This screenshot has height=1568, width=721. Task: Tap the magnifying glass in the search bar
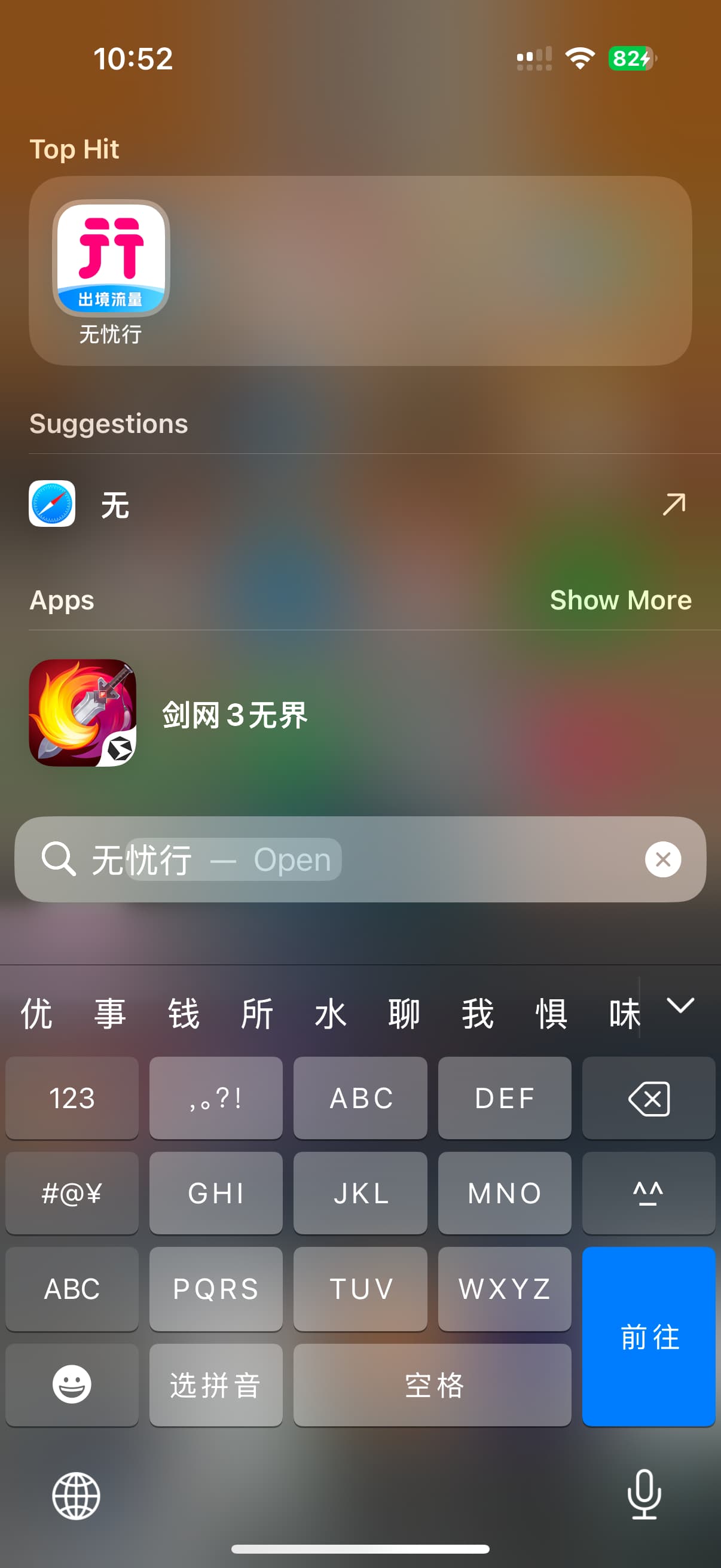click(x=59, y=859)
